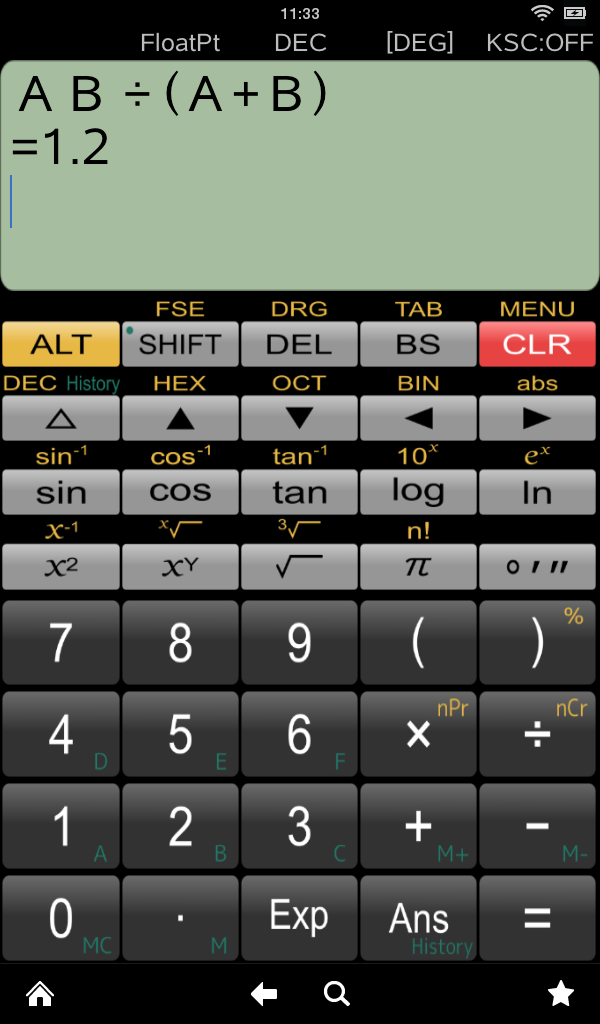Screen dimensions: 600x1024
Task: Go to the home icon in bottom bar
Action: pyautogui.click(x=40, y=994)
